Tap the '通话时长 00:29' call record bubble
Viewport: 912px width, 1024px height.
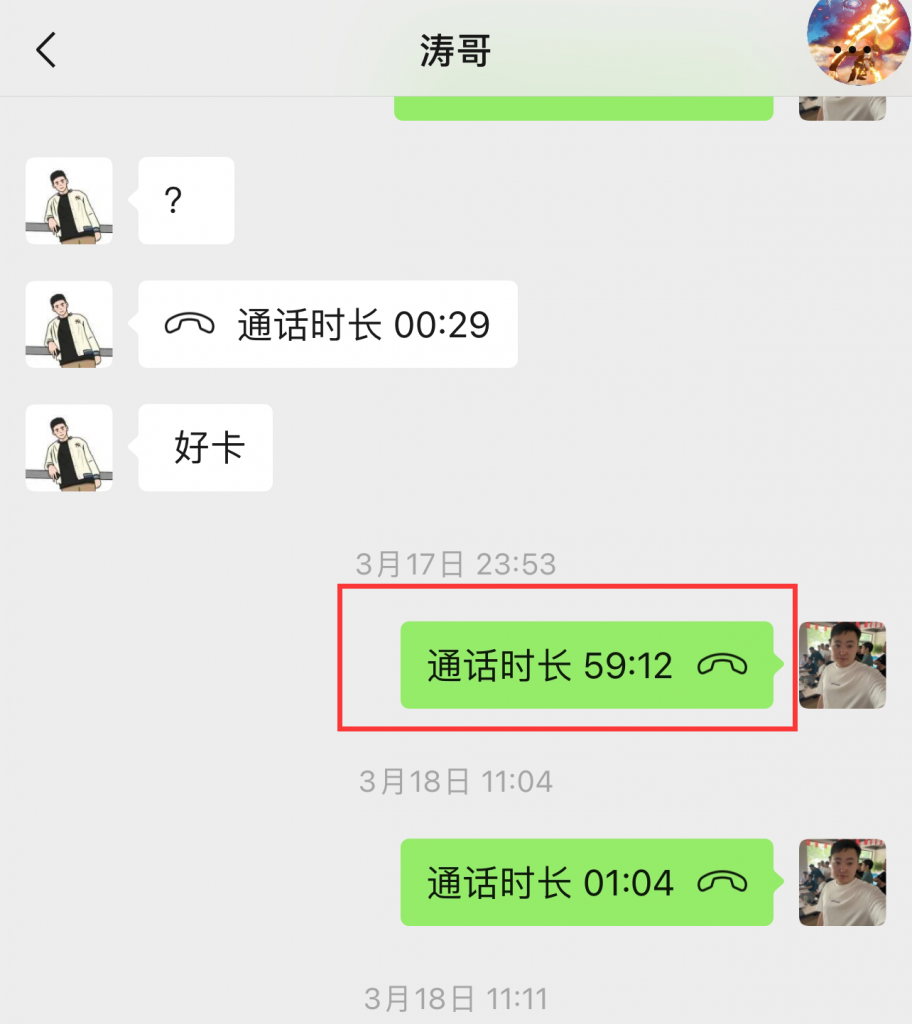328,324
